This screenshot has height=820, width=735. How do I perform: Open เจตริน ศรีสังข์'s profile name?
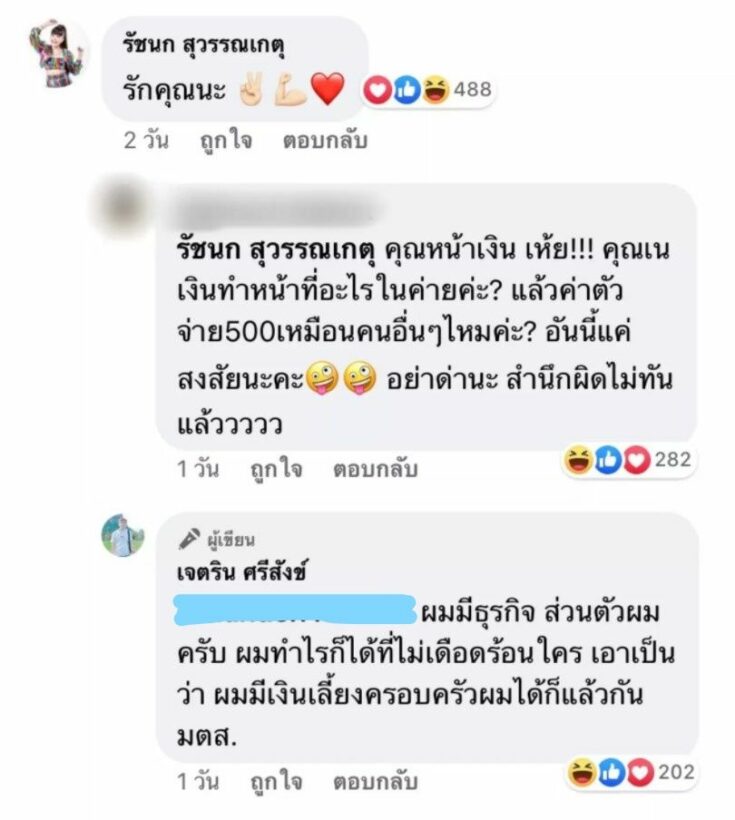pos(241,573)
